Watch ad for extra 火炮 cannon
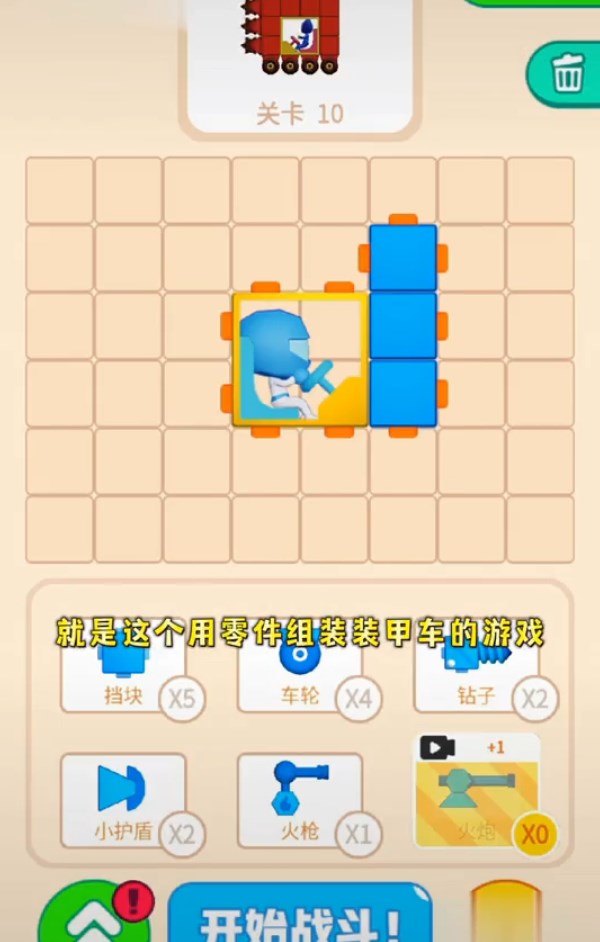Image resolution: width=600 pixels, height=942 pixels. (476, 790)
